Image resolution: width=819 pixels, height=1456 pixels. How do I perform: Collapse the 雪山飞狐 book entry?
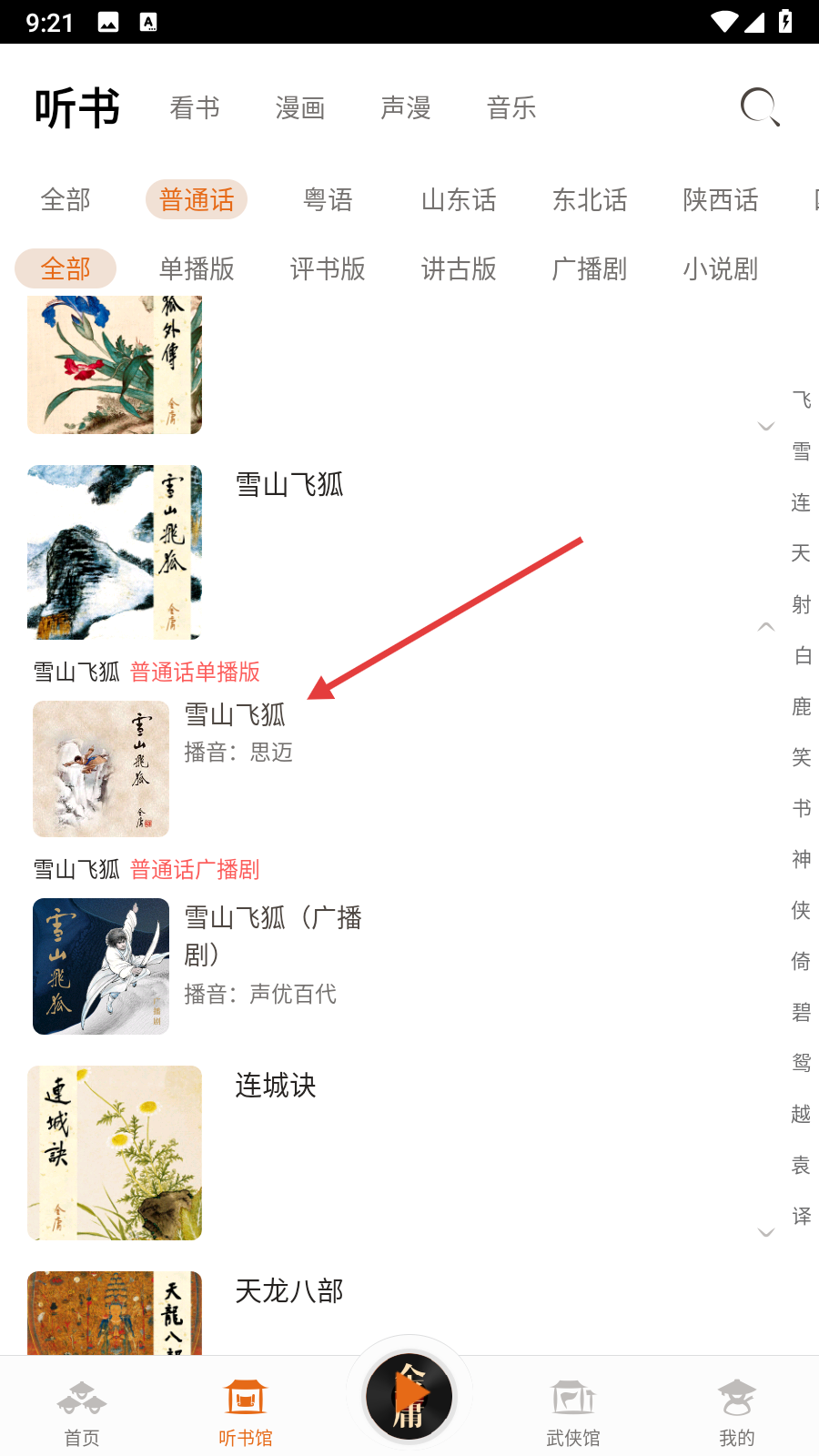[x=766, y=626]
